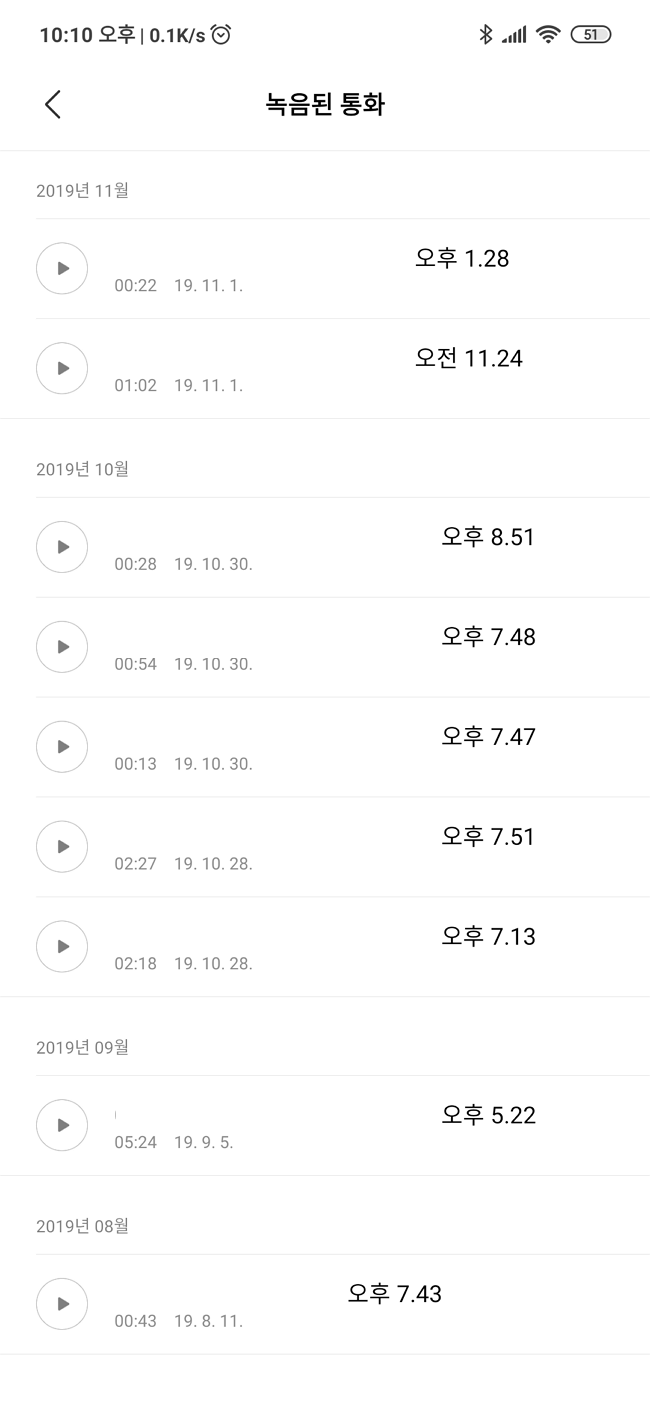Play the recording from 오후 8.51
The width and height of the screenshot is (650, 1408).
tap(62, 547)
